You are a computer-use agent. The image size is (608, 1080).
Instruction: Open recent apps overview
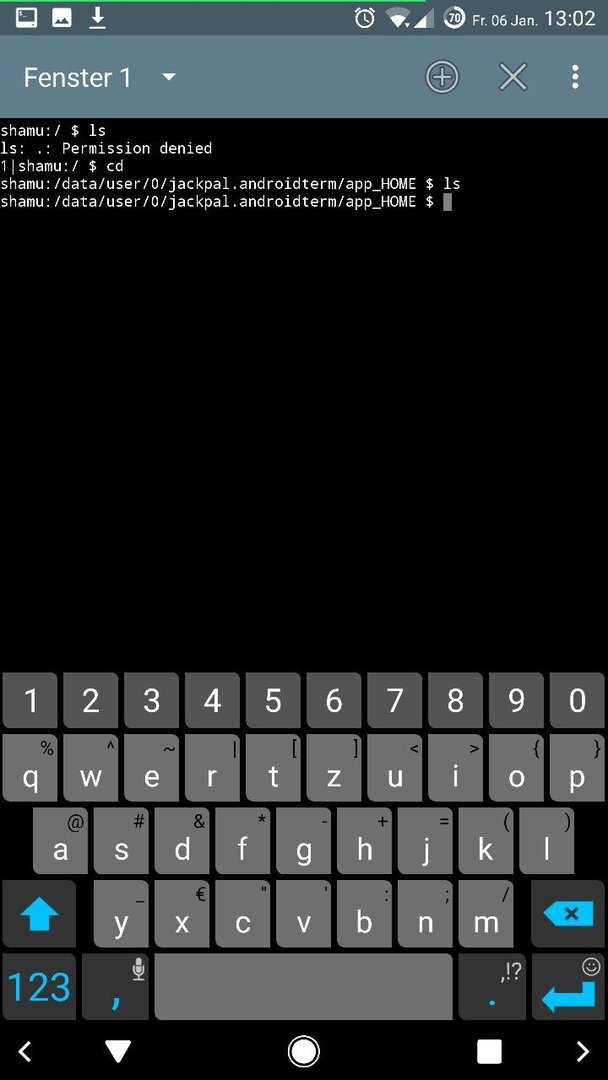point(488,1051)
